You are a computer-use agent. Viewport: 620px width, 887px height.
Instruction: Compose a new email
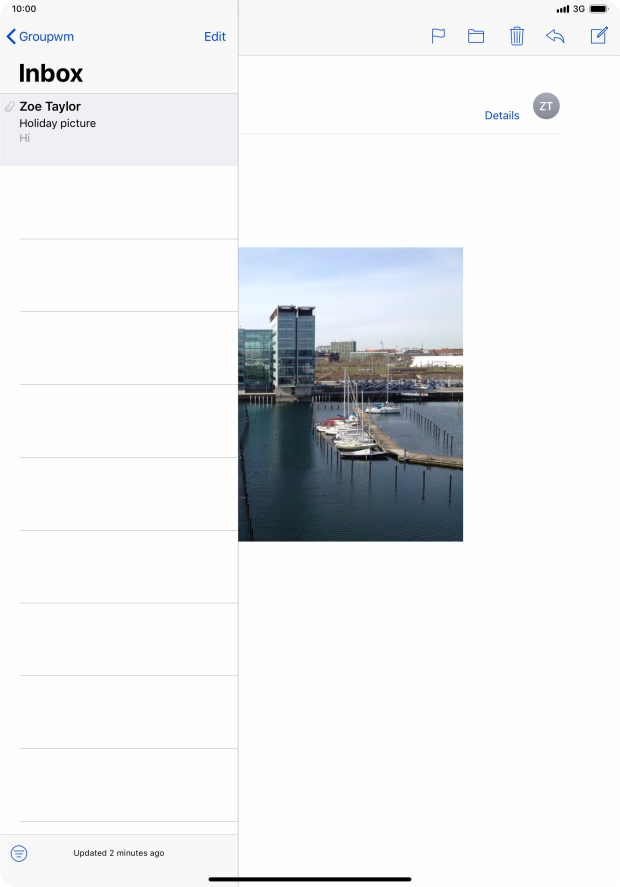click(599, 36)
